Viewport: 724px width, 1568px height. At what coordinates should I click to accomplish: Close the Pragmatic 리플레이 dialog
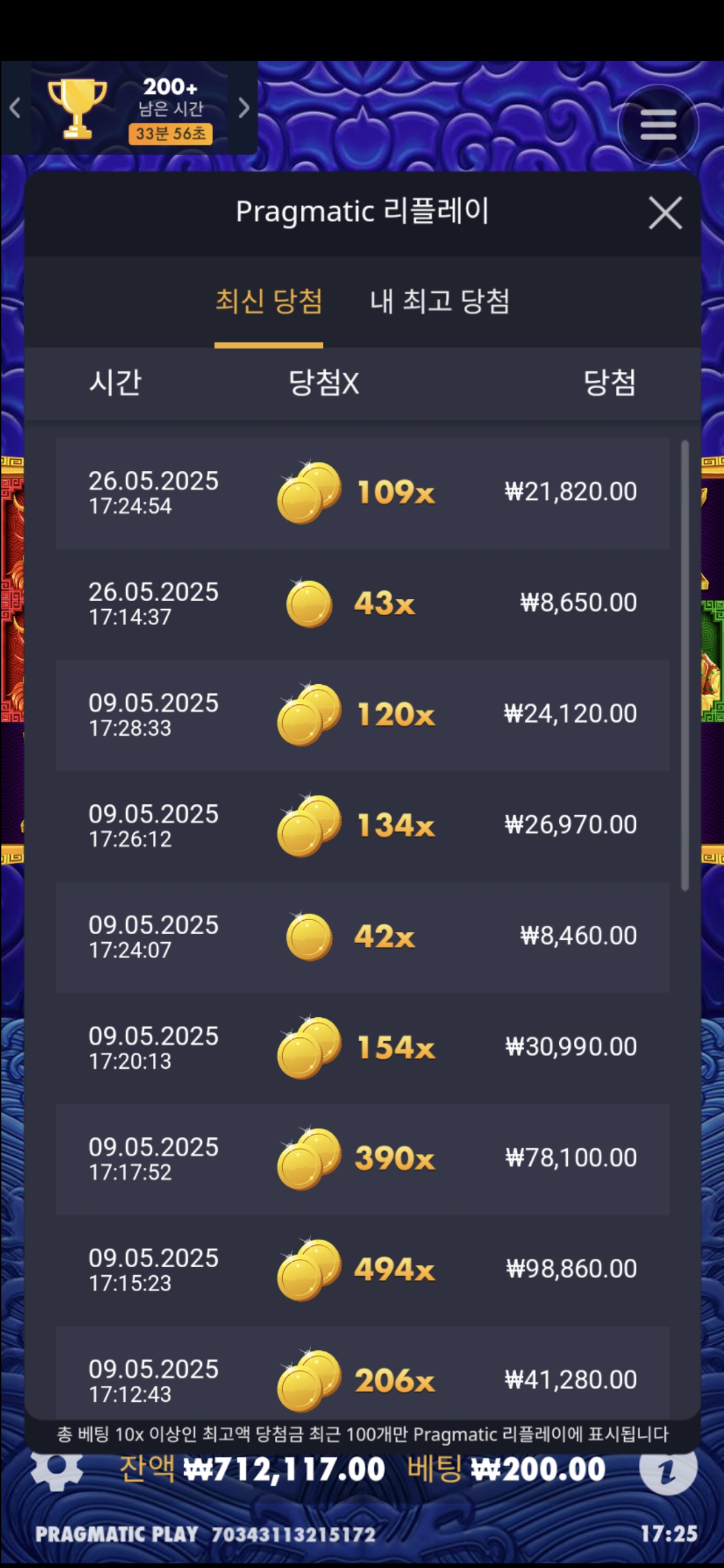click(x=665, y=213)
